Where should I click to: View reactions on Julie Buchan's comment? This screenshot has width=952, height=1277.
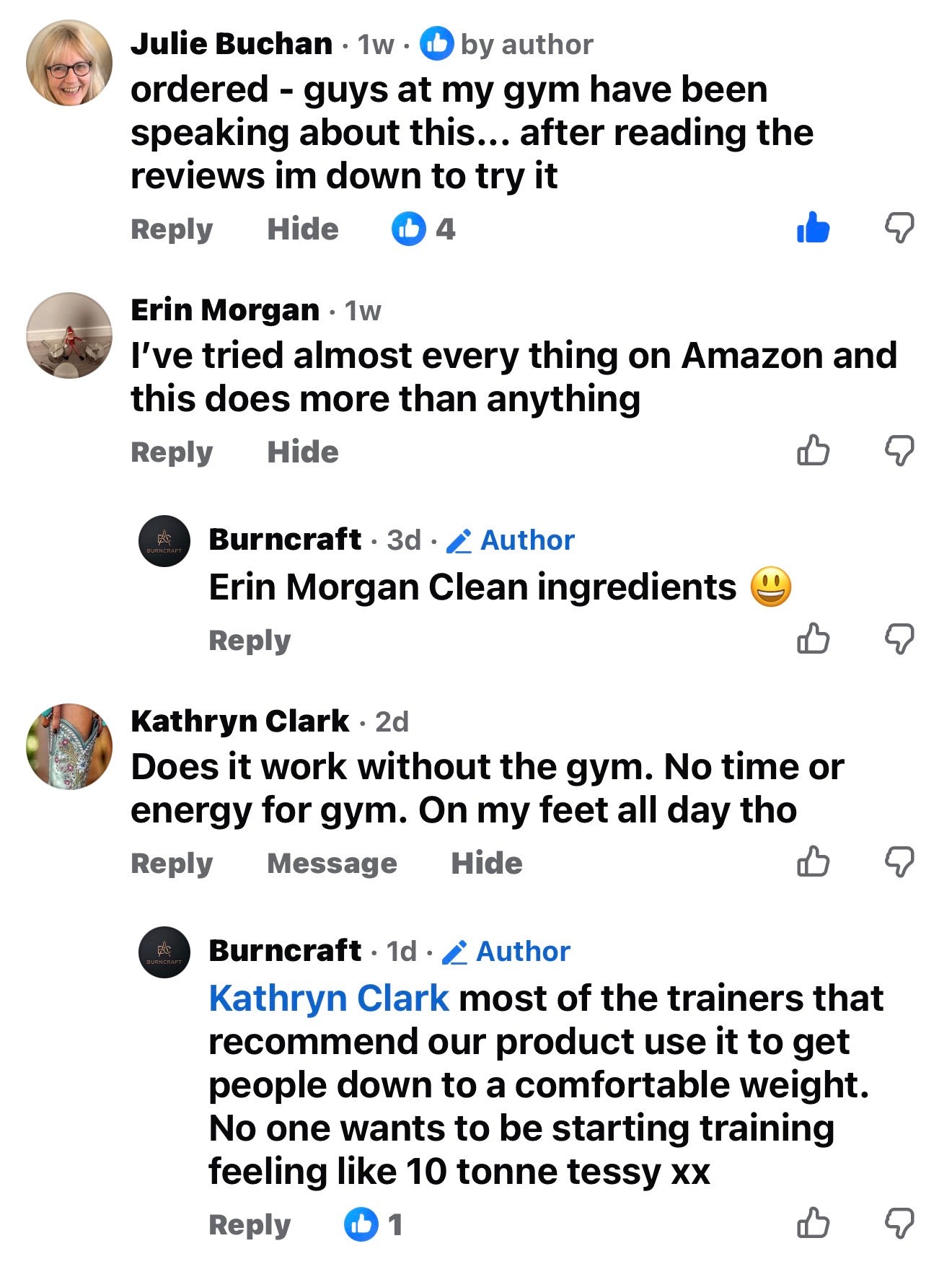coord(423,229)
